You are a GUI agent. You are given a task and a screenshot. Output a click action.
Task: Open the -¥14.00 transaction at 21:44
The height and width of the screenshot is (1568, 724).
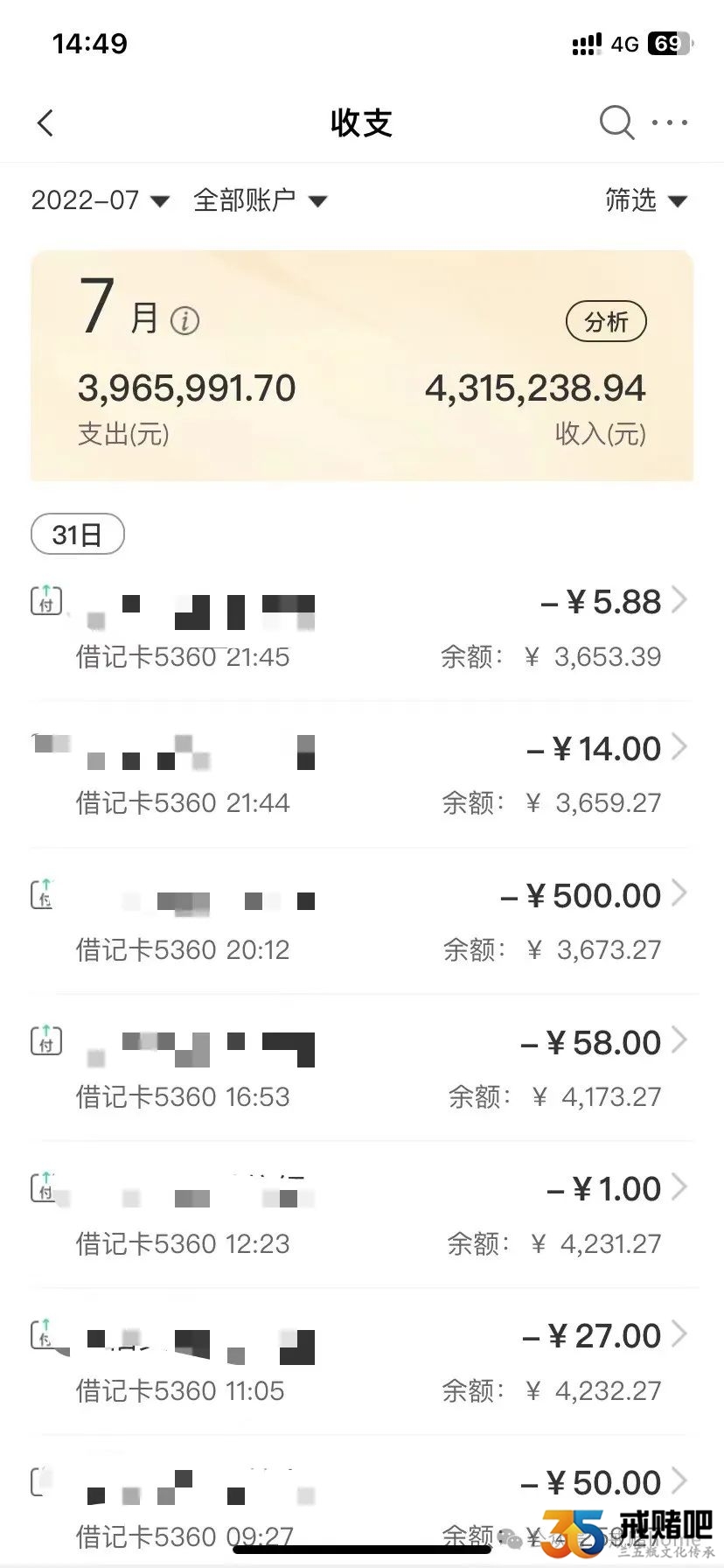click(362, 773)
